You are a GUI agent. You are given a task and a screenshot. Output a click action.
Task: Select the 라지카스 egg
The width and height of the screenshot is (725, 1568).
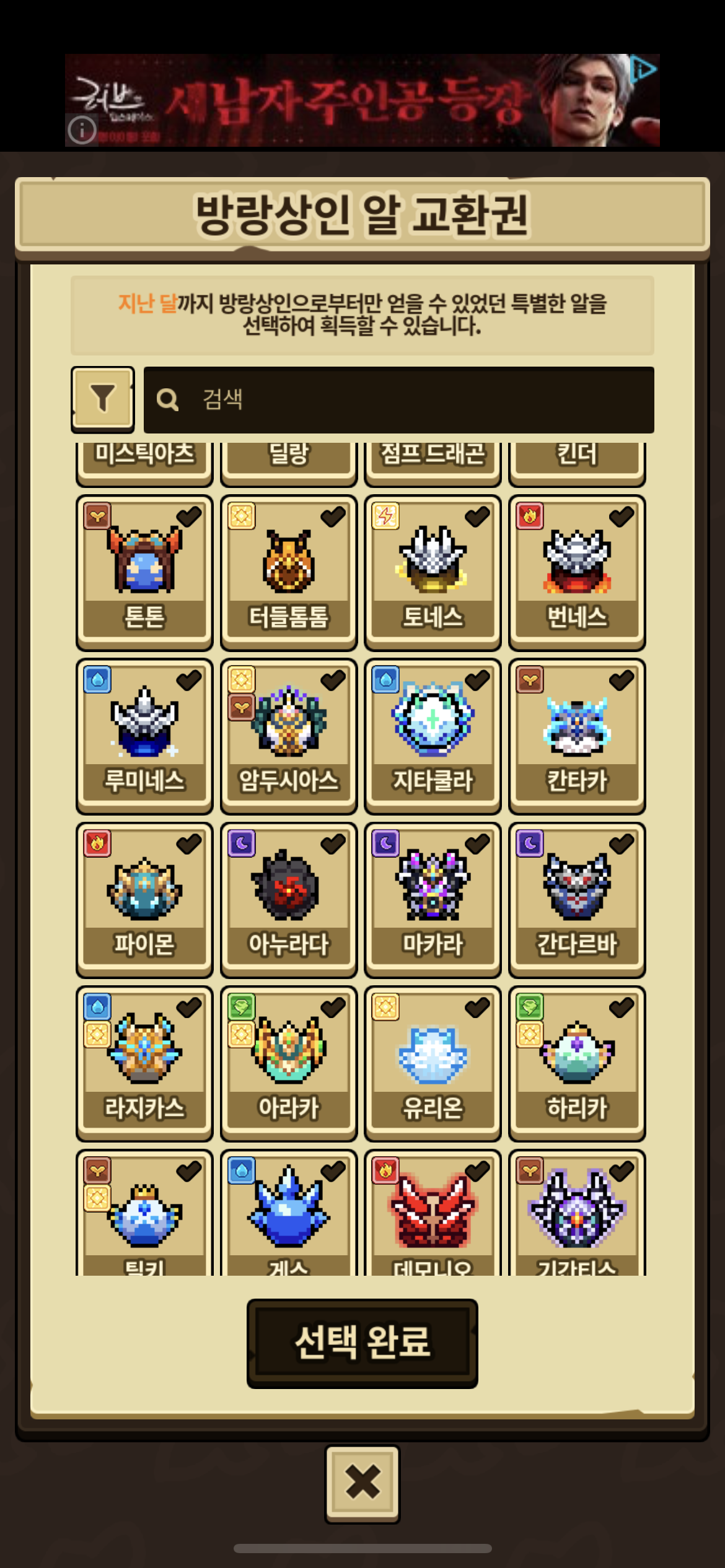pyautogui.click(x=144, y=1063)
